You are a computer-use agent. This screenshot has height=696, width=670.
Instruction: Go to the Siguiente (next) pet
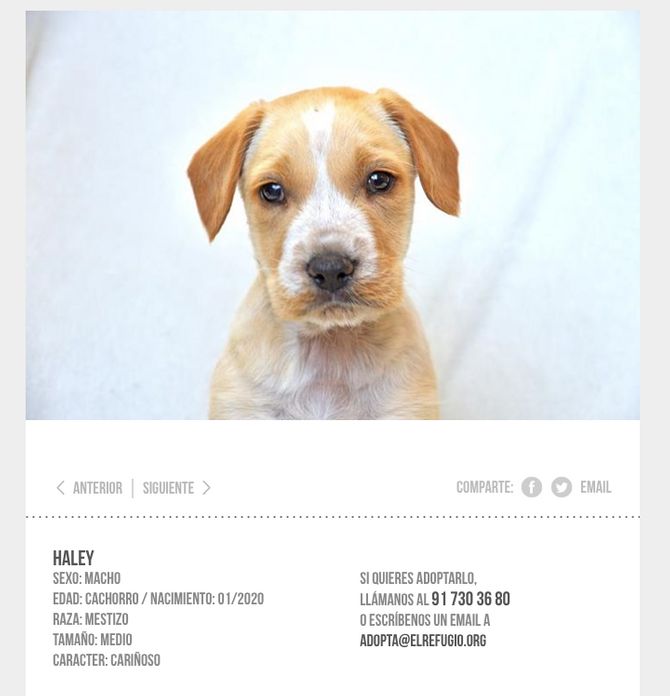click(176, 488)
